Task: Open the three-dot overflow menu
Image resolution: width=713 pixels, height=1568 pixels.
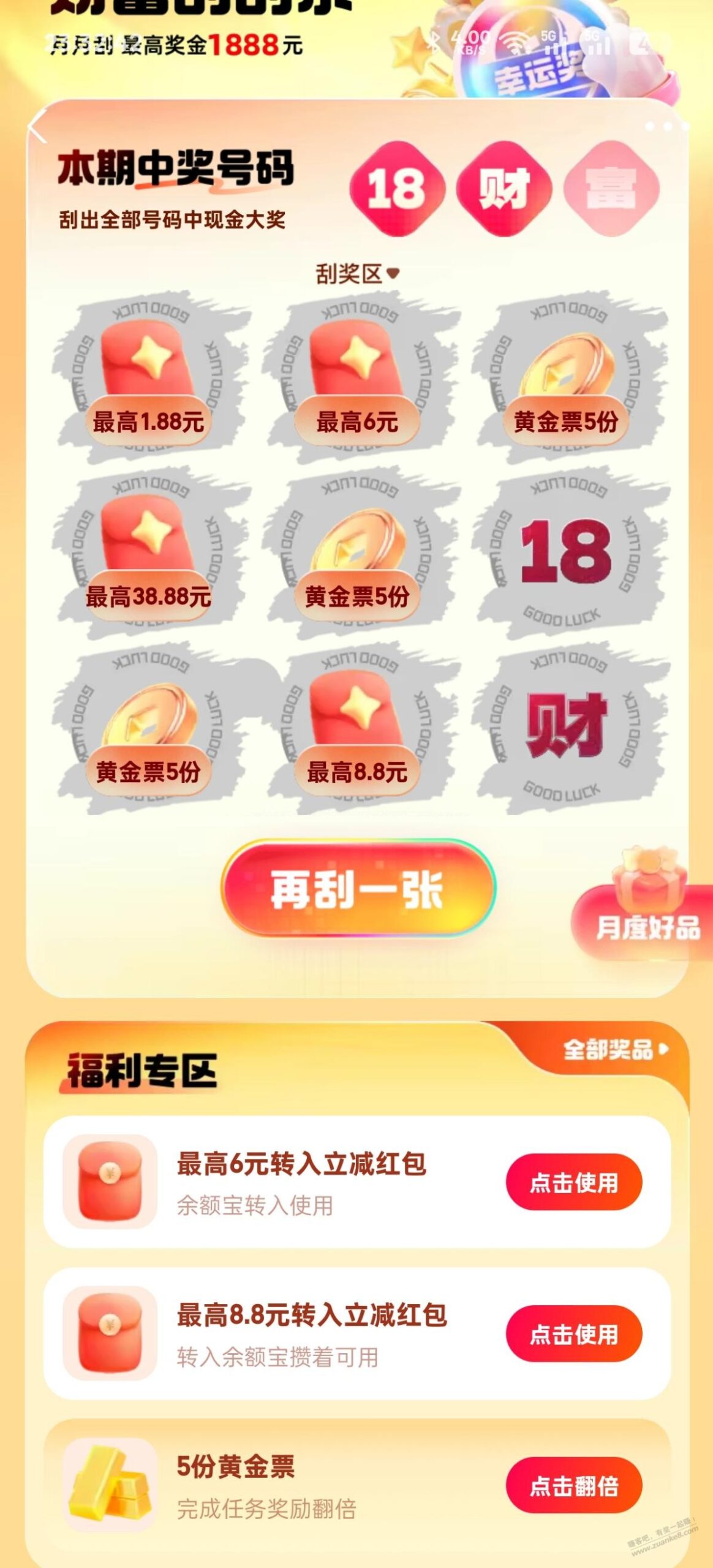Action: tap(666, 127)
